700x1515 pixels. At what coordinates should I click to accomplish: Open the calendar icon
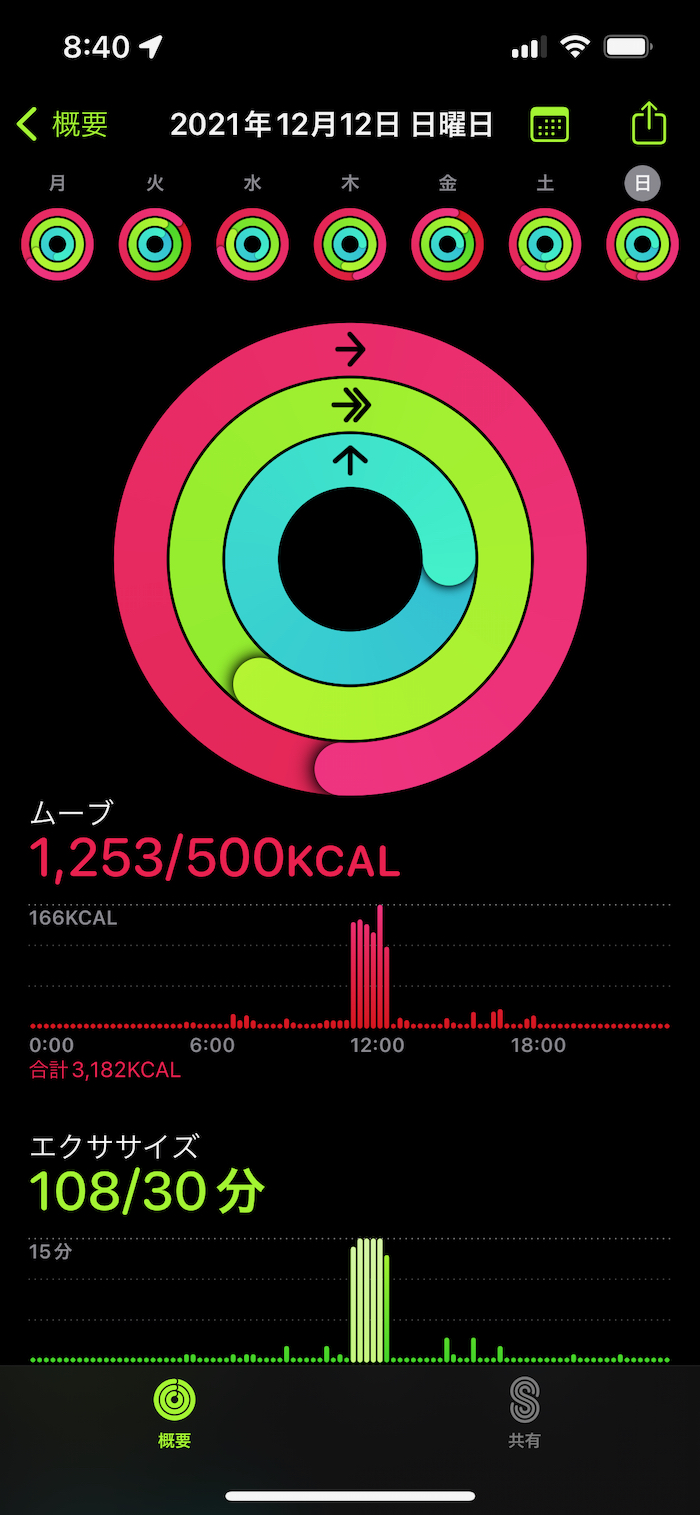coord(549,125)
